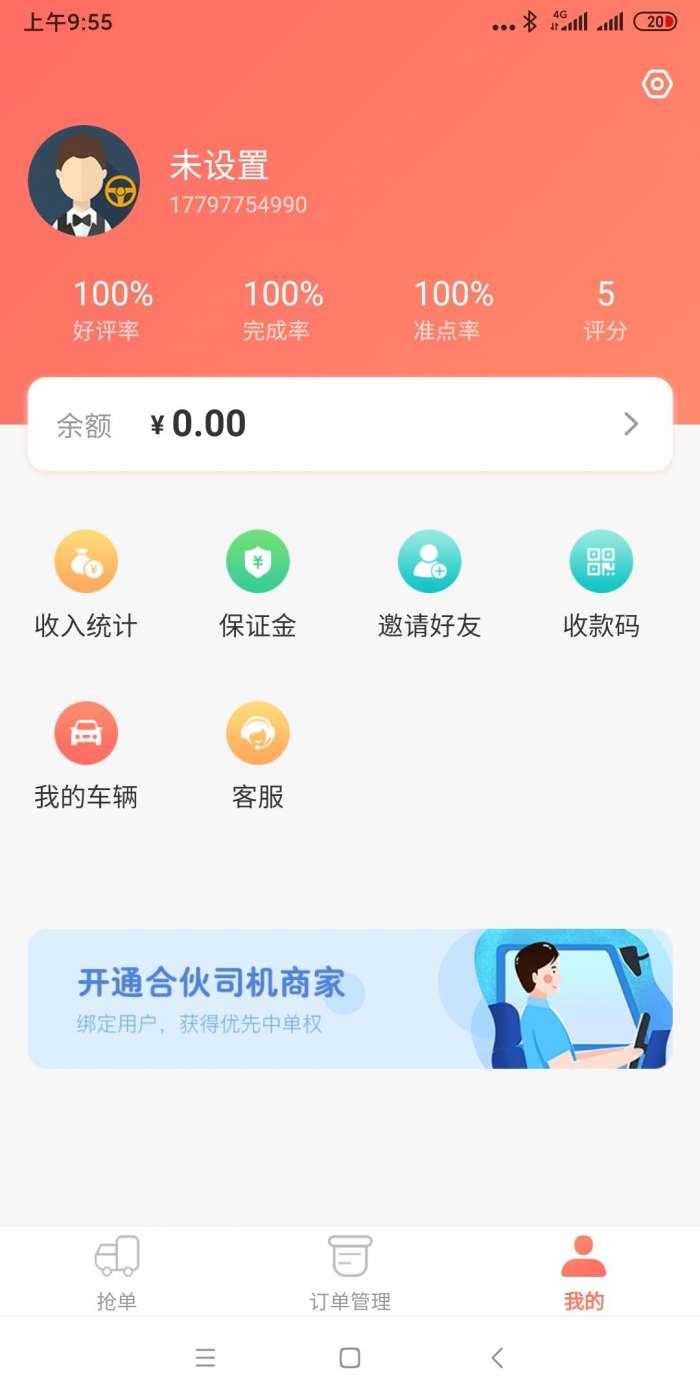Open the settings gear icon
700x1400 pixels.
click(656, 85)
